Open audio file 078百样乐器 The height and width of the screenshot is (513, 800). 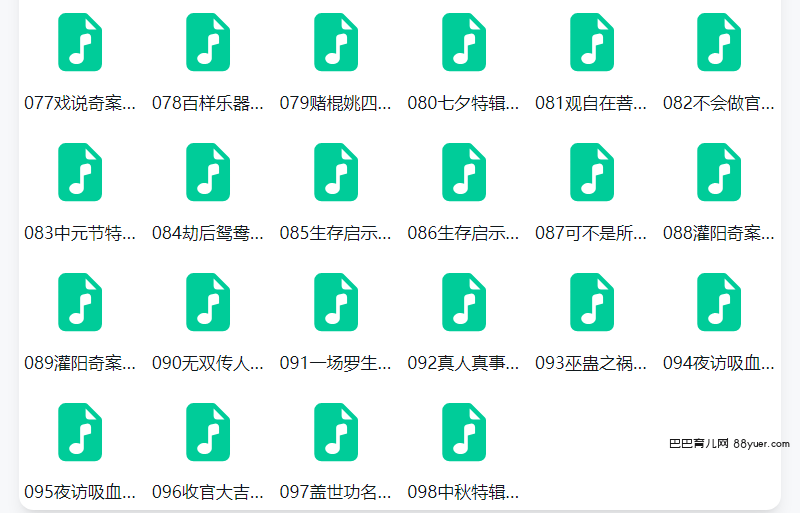pos(208,43)
